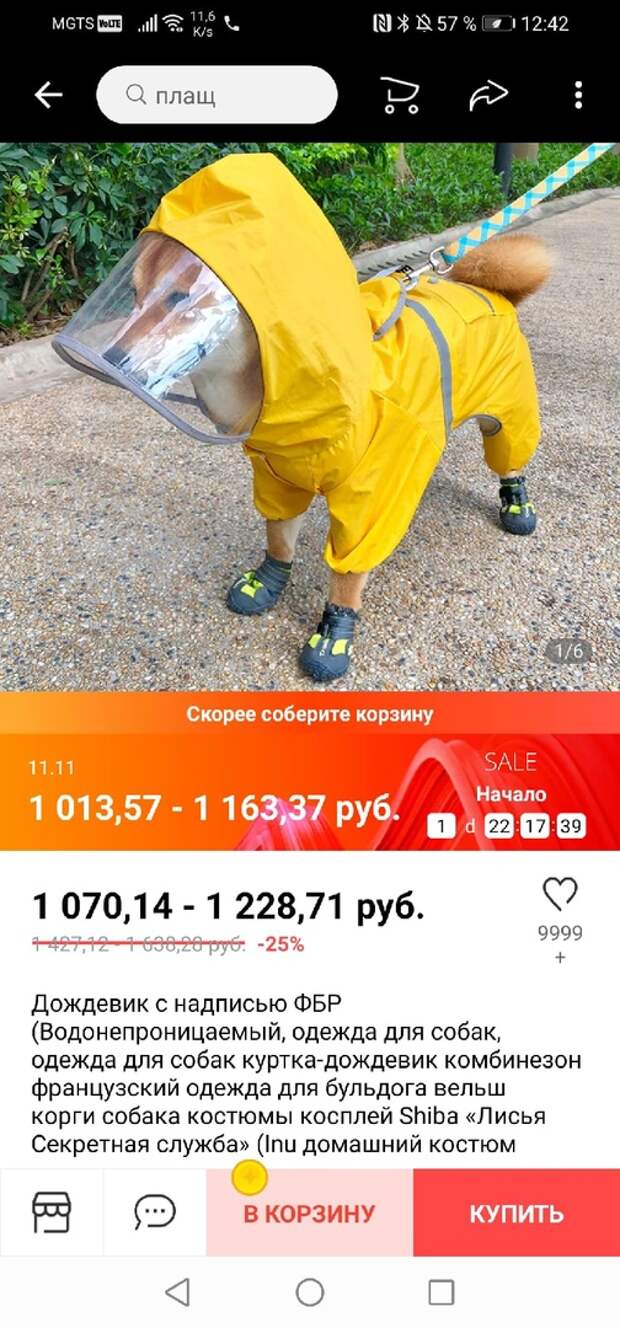The image size is (620, 1328).
Task: Open recent apps from navigation bar
Action: click(x=441, y=1292)
